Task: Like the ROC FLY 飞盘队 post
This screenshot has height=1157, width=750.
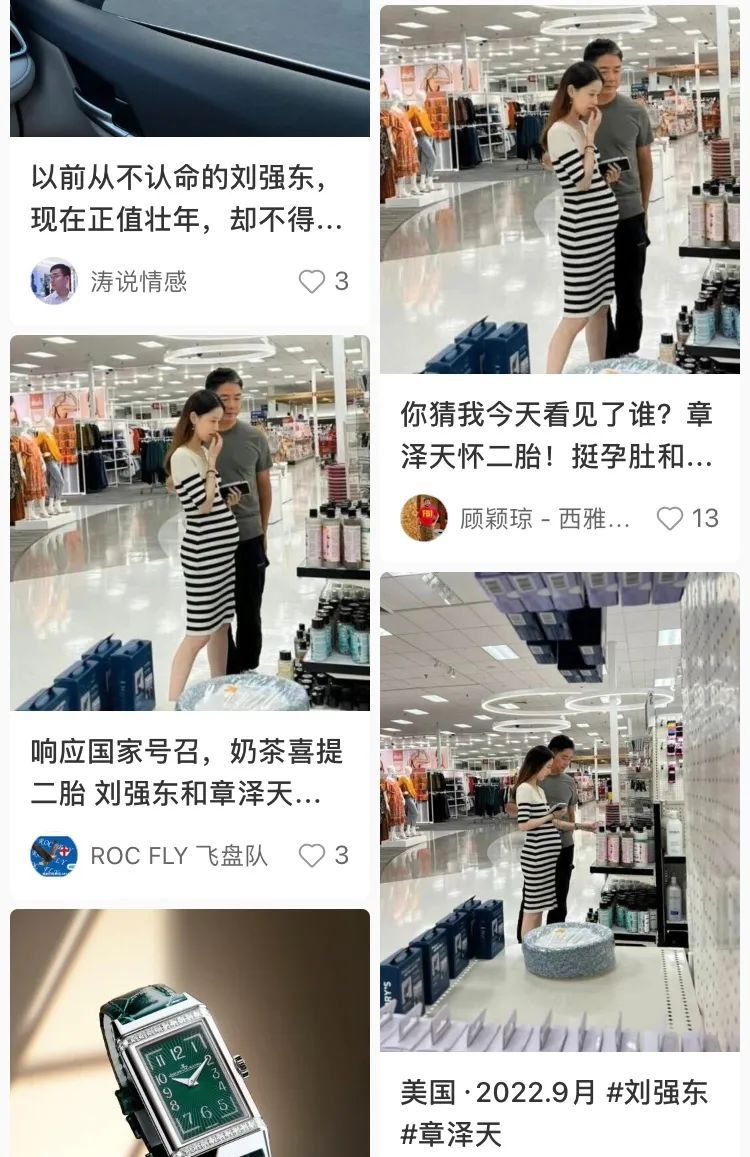Action: pos(312,856)
